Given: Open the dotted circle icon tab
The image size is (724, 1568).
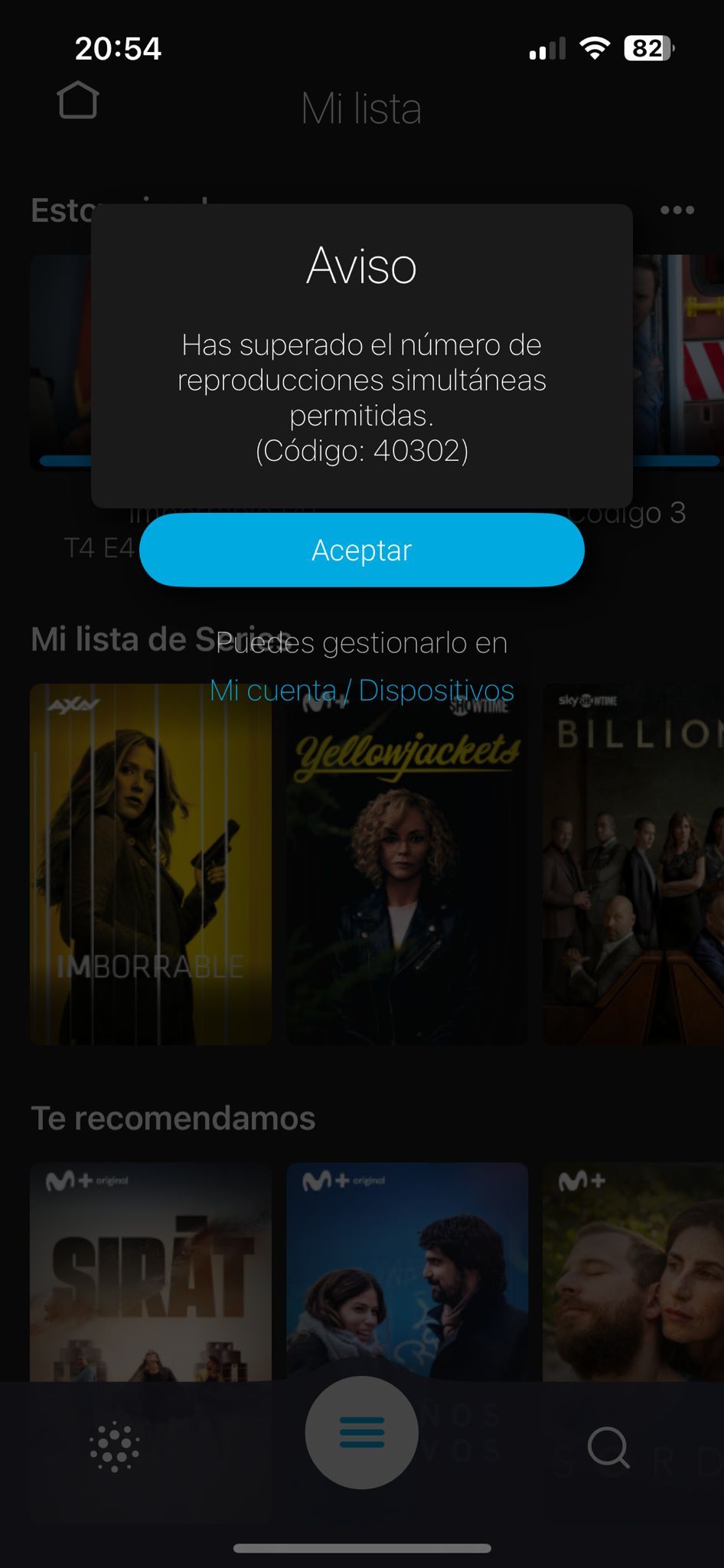Looking at the screenshot, I should [115, 1447].
